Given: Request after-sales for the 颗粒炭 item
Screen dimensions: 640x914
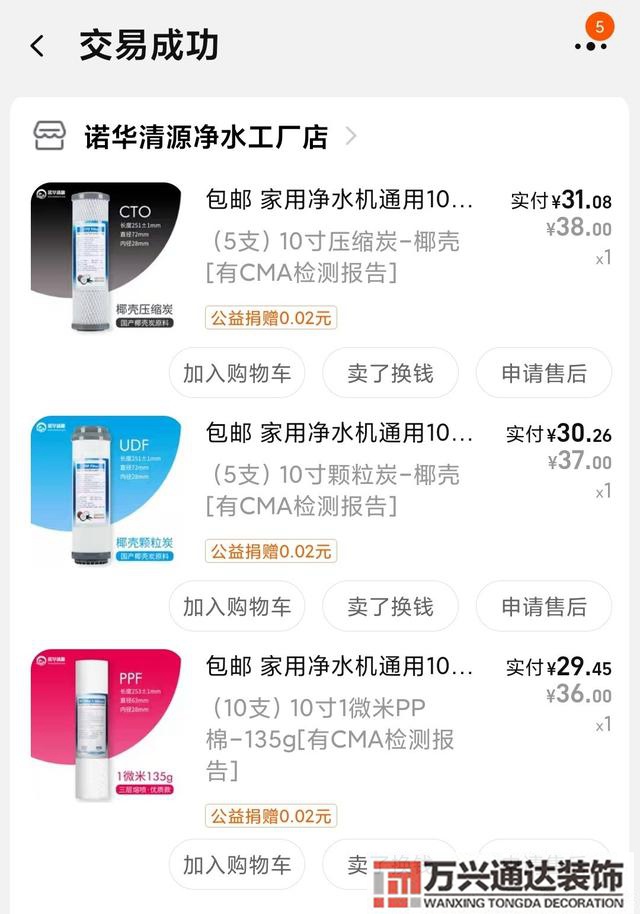Looking at the screenshot, I should coord(543,606).
